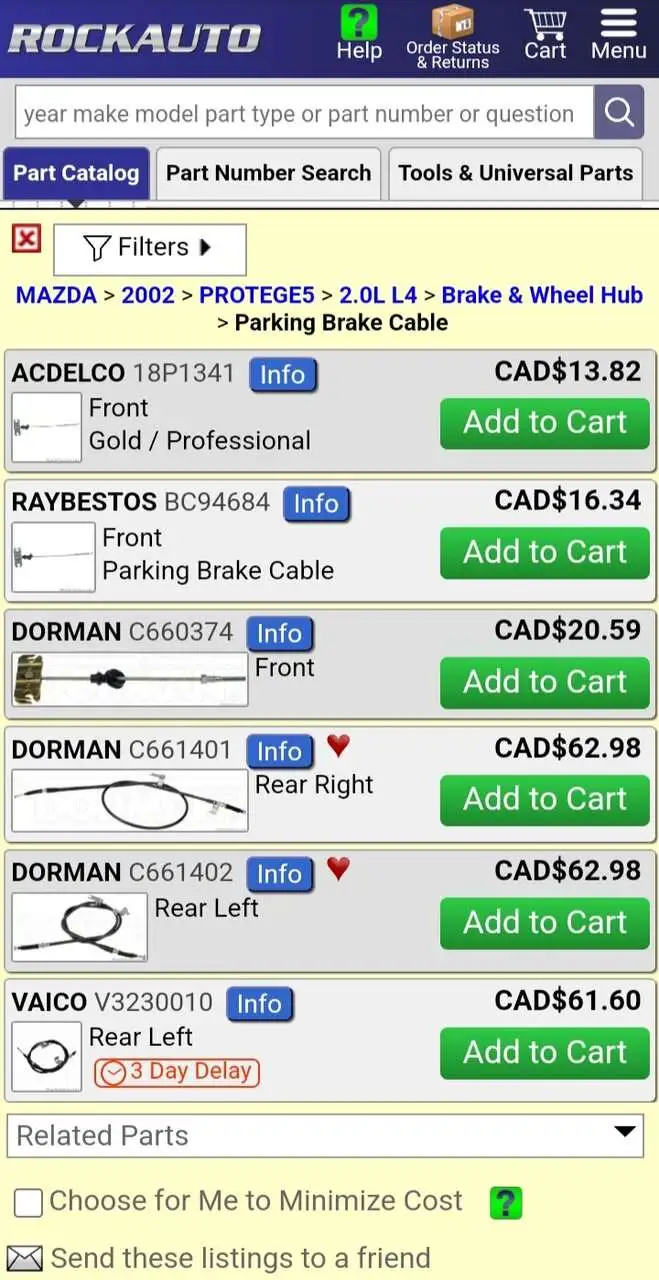Expand the Filters dropdown
Viewport: 659px width, 1280px height.
pyautogui.click(x=149, y=248)
